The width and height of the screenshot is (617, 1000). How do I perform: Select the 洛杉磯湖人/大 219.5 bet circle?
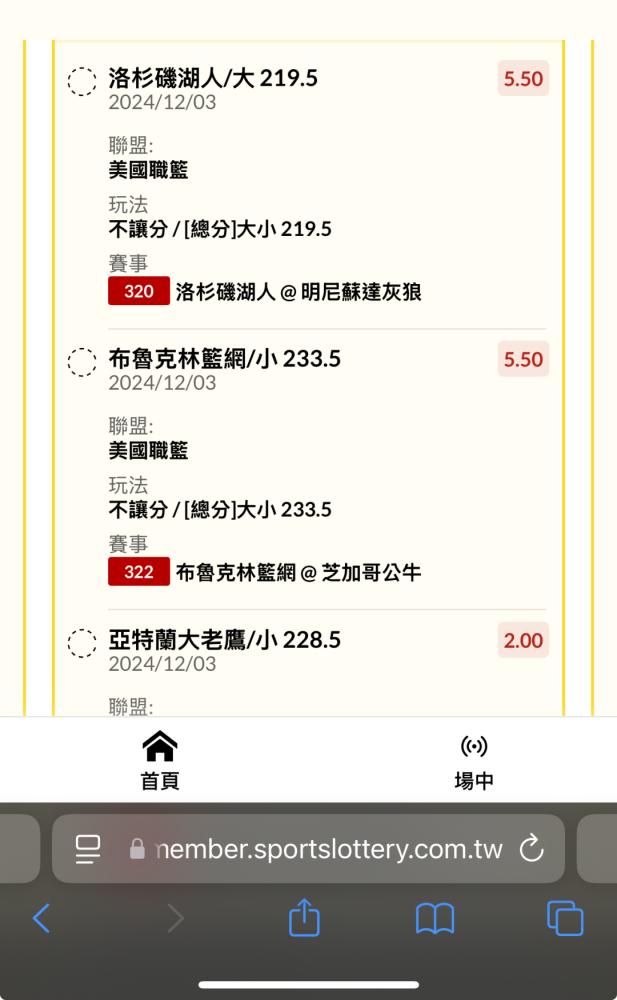pyautogui.click(x=82, y=82)
